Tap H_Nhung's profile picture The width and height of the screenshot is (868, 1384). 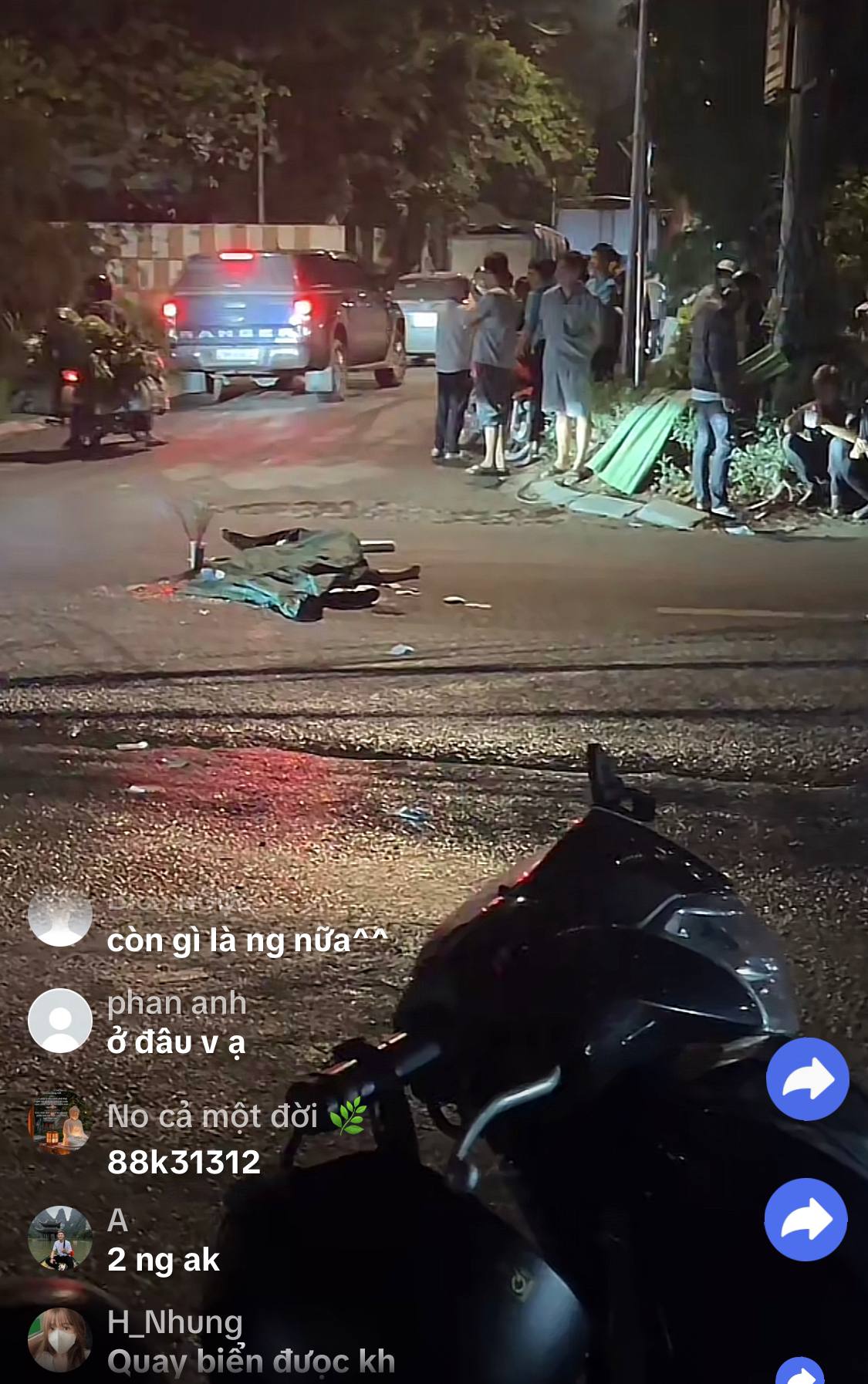click(60, 1339)
